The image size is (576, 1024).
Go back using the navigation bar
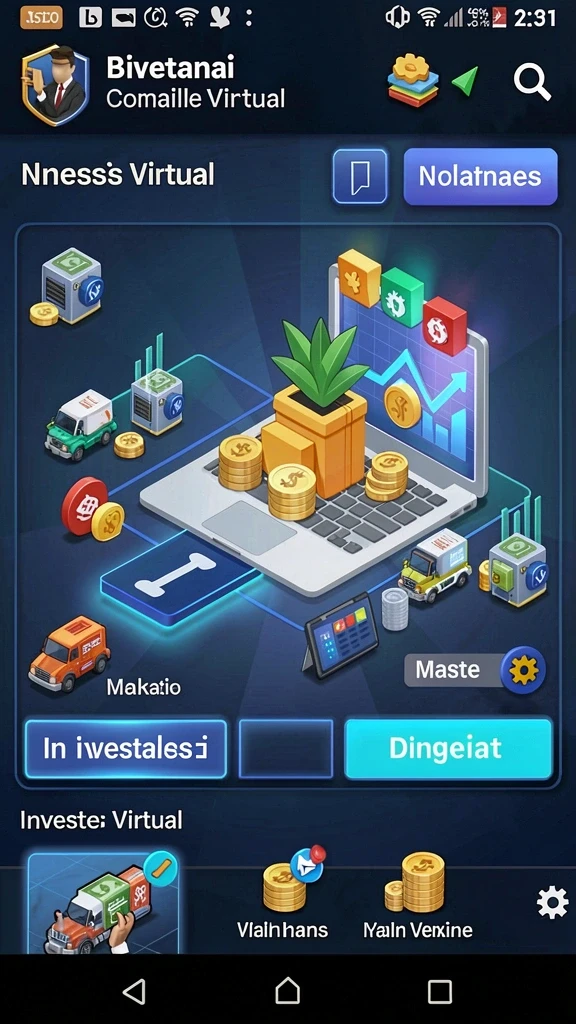[134, 991]
